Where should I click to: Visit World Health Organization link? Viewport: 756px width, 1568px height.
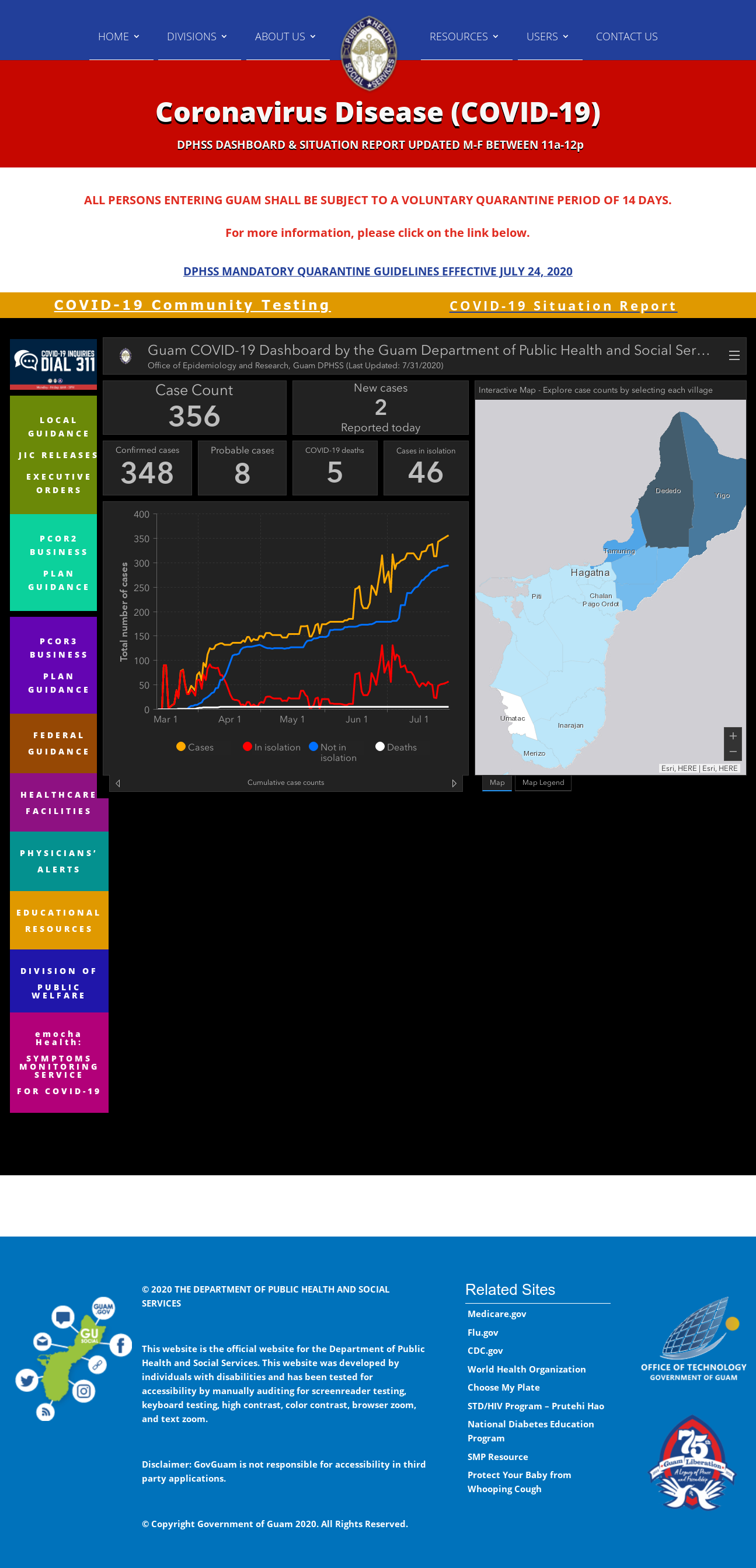[x=527, y=1369]
